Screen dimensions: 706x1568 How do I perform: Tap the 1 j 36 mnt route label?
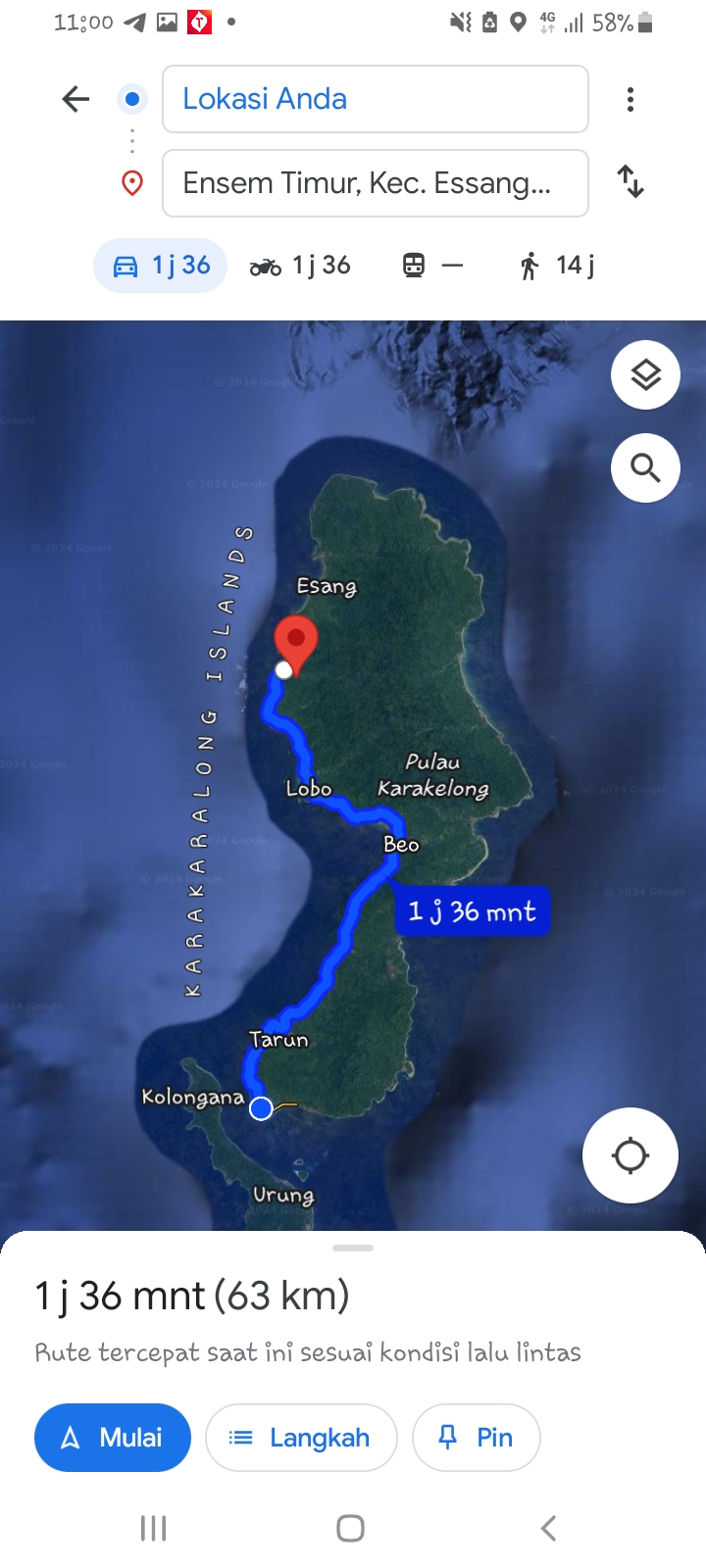click(472, 911)
